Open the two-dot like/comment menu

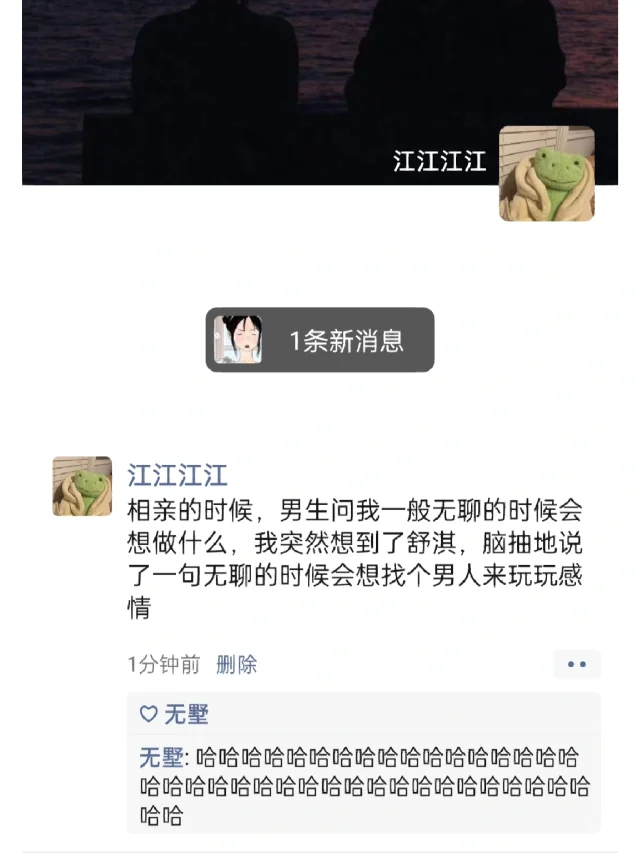pyautogui.click(x=577, y=664)
